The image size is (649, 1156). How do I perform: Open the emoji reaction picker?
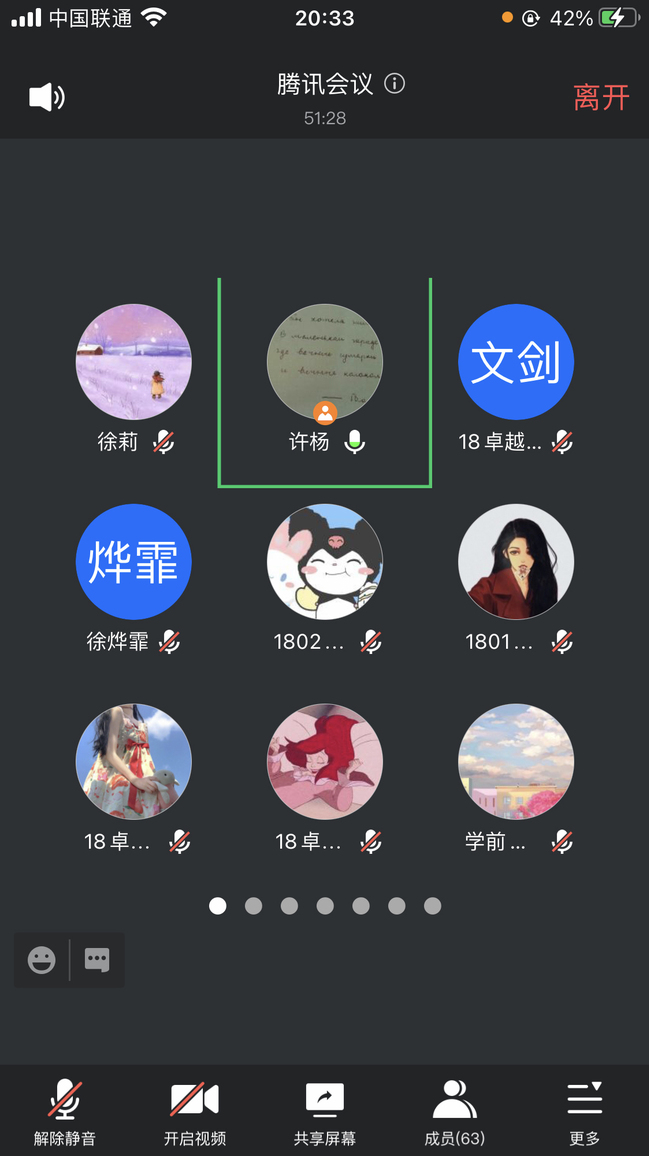pos(41,960)
